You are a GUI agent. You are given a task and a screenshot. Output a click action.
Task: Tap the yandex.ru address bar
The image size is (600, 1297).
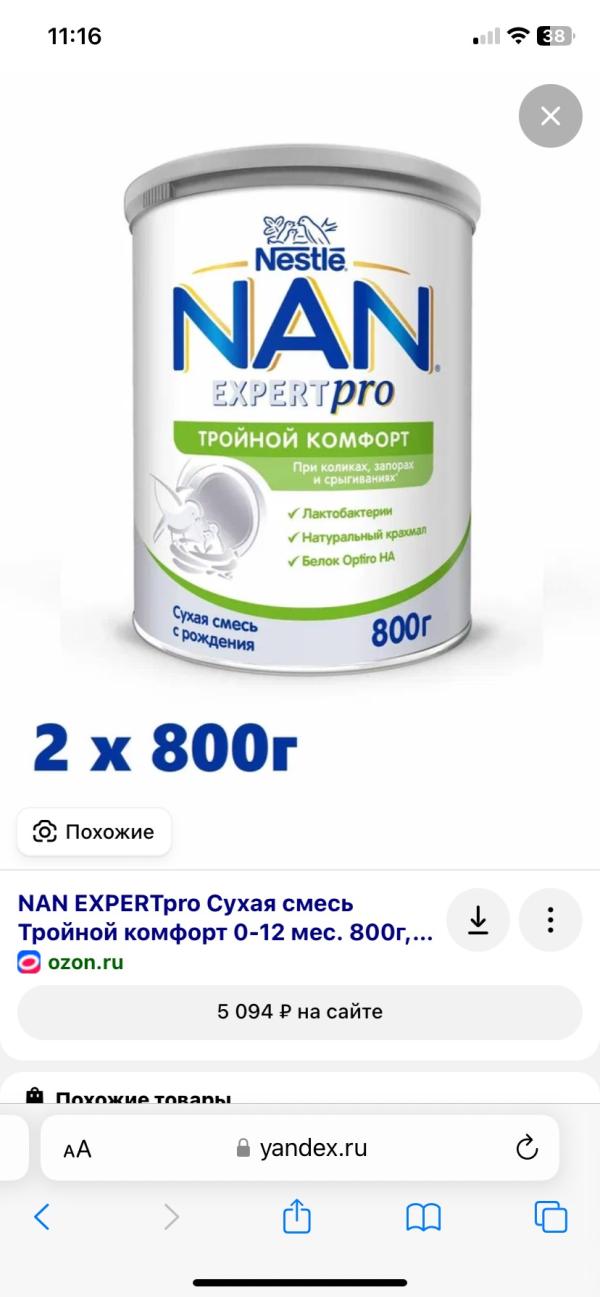pyautogui.click(x=302, y=1149)
